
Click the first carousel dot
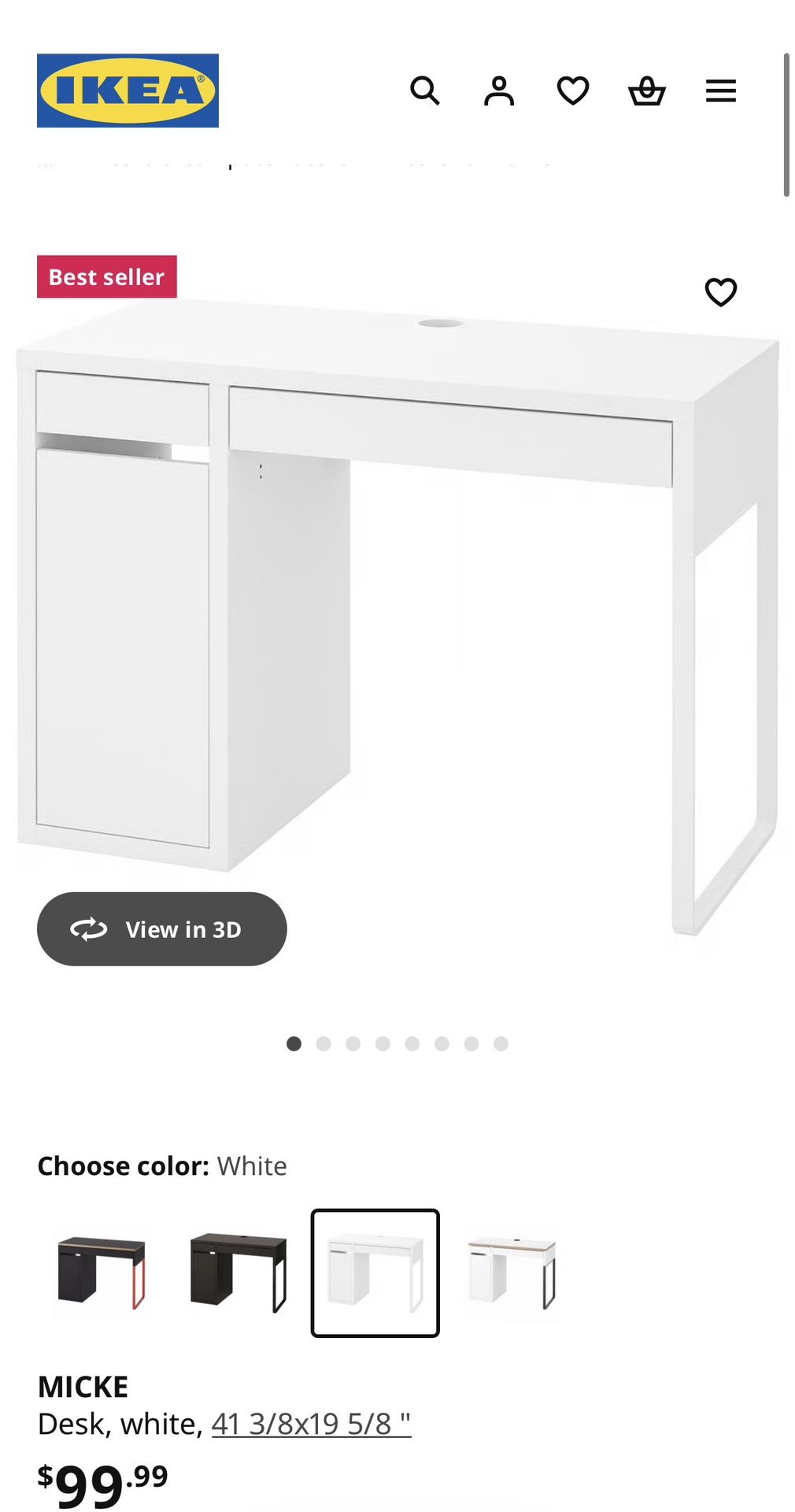pyautogui.click(x=294, y=1042)
